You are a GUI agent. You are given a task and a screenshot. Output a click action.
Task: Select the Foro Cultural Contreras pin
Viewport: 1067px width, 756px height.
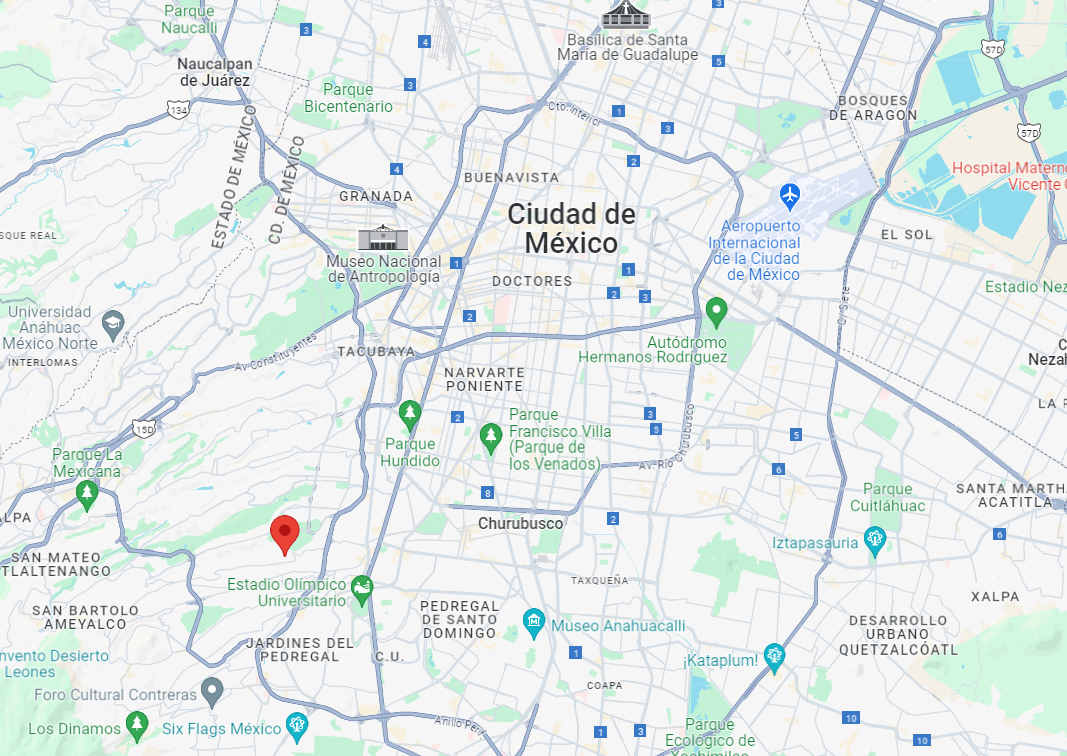coord(212,693)
